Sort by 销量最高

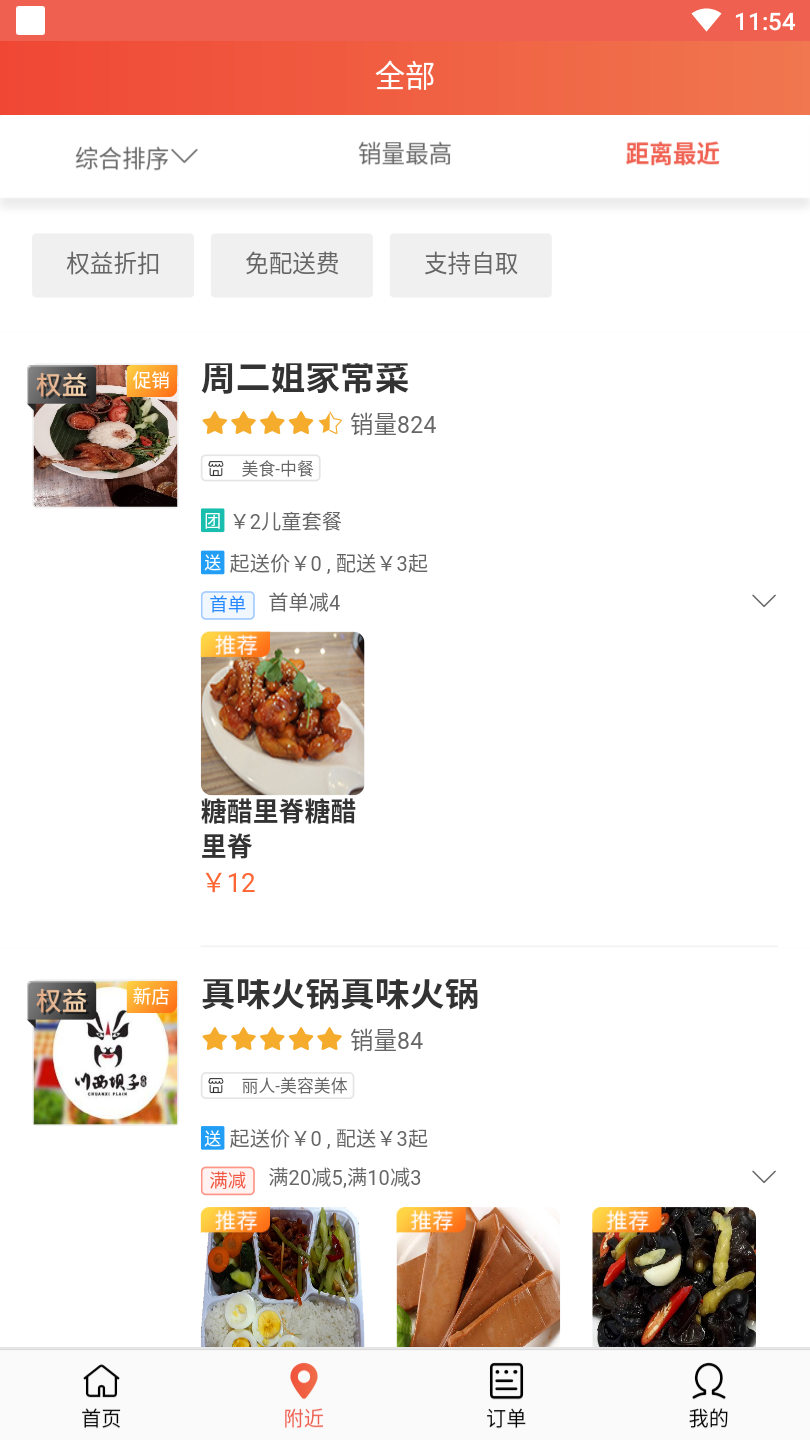tap(405, 155)
